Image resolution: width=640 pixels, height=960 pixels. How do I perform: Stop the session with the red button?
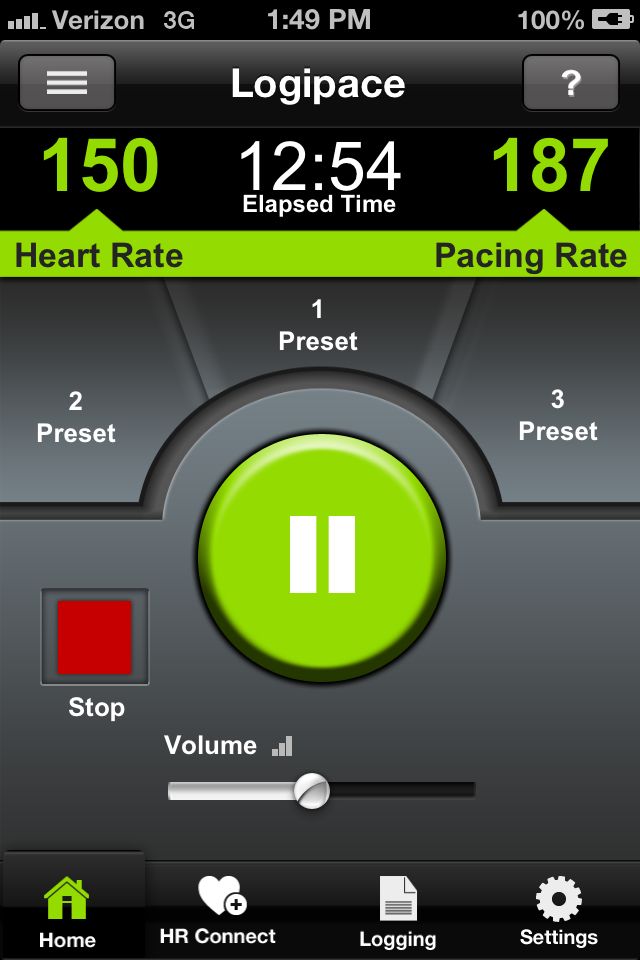pyautogui.click(x=95, y=637)
